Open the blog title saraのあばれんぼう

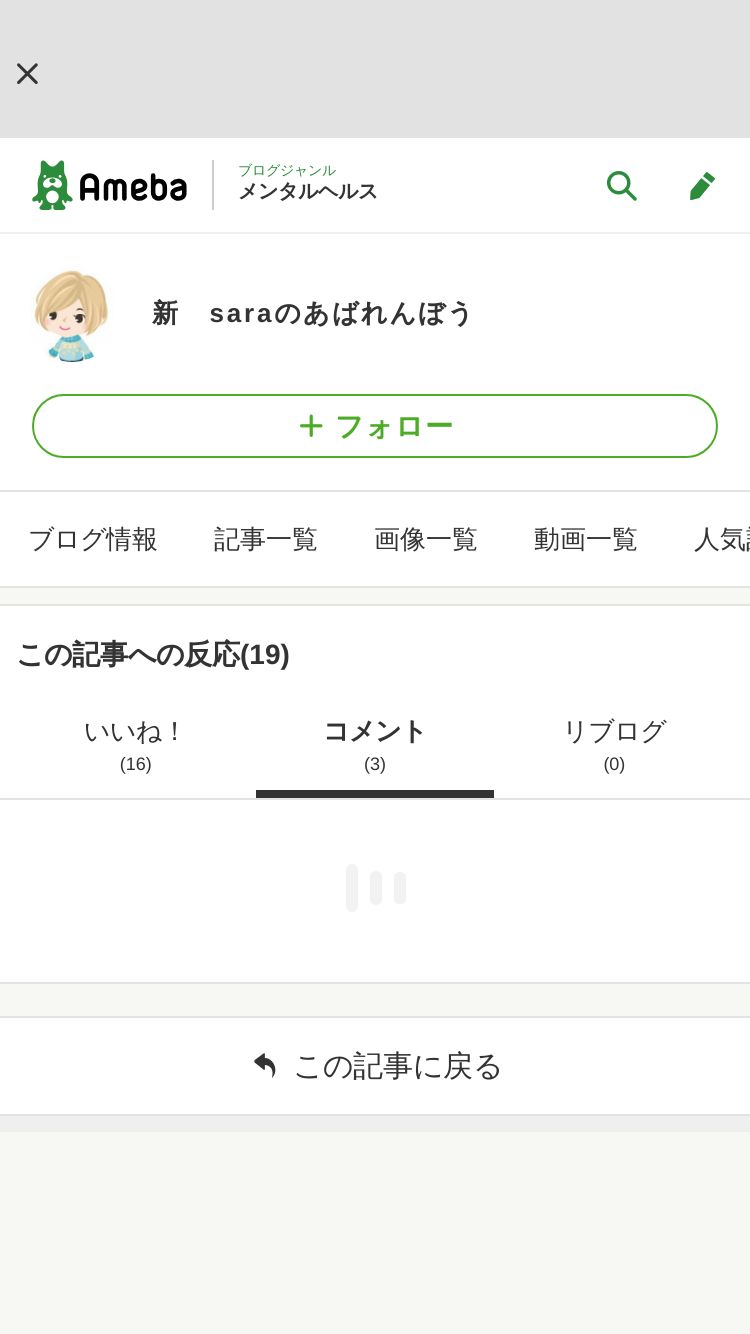point(312,313)
